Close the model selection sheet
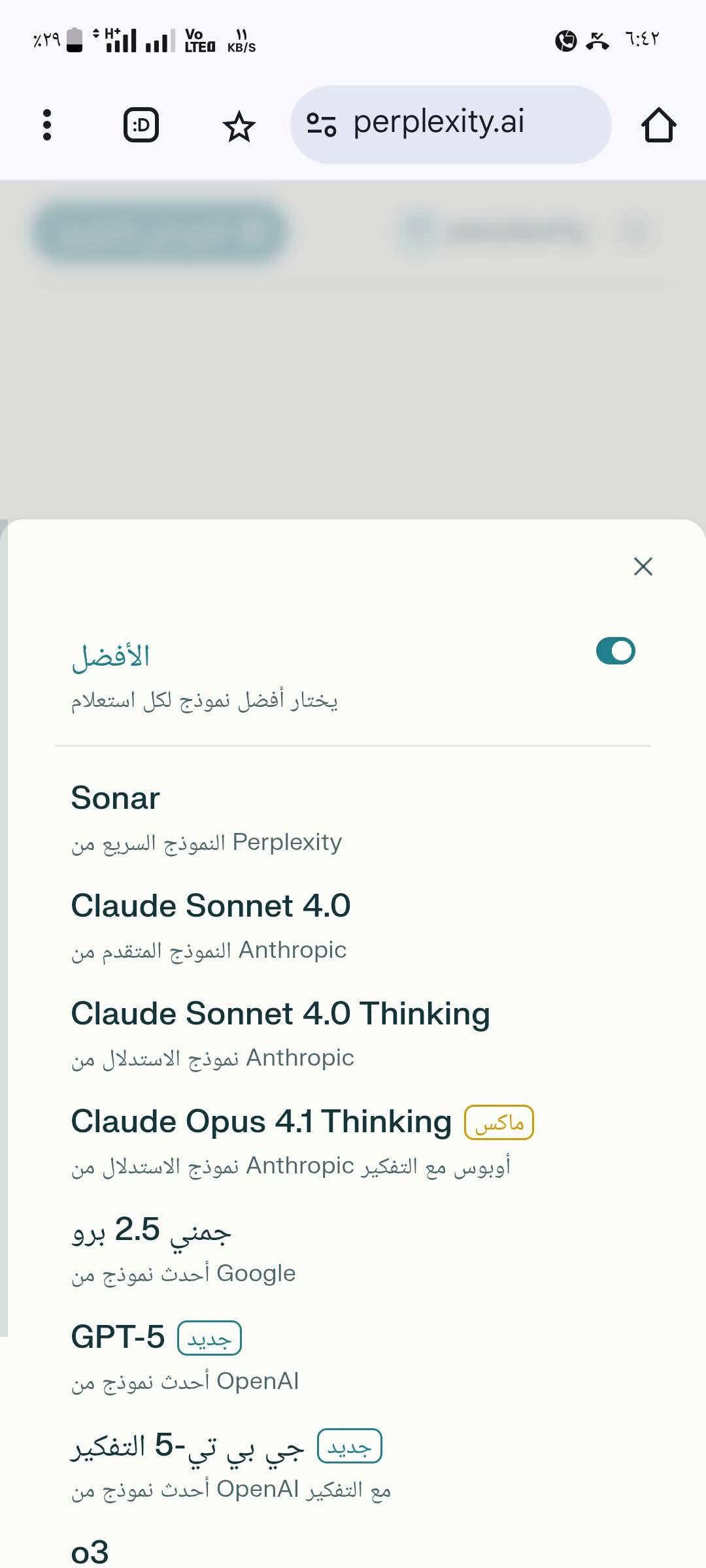Screen dimensions: 706x1568 point(643,566)
